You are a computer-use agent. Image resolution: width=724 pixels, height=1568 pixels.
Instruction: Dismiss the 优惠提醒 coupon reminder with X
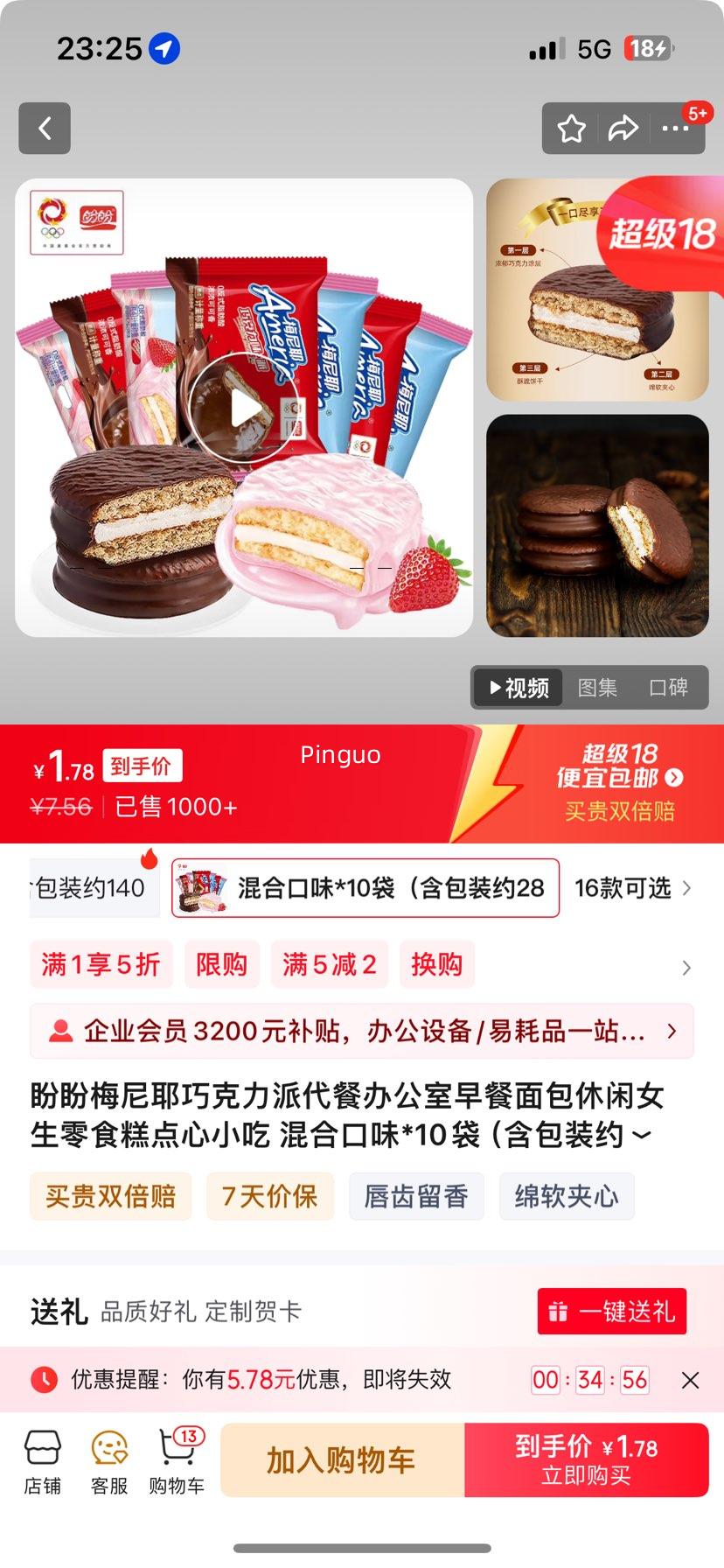(x=690, y=1379)
